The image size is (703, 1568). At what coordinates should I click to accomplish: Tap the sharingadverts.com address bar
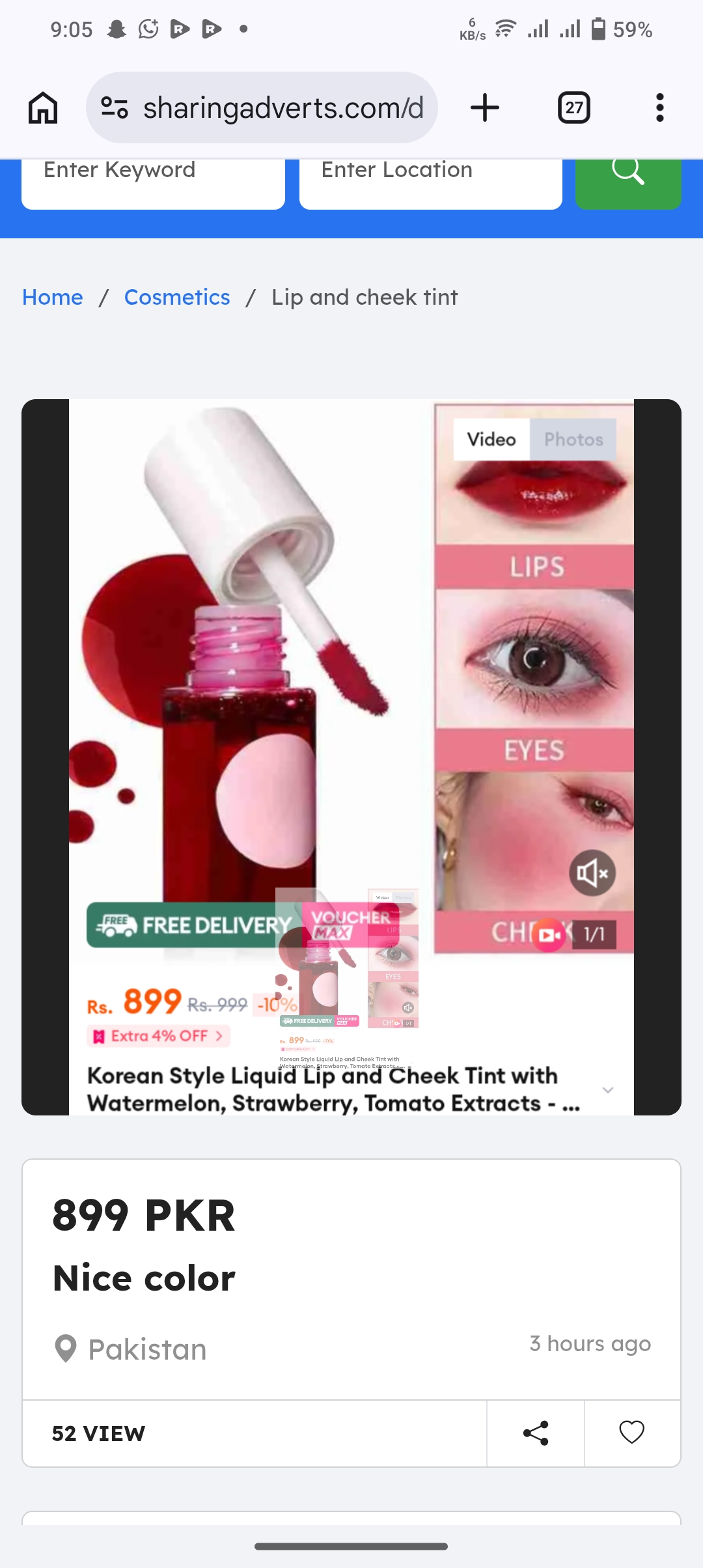262,107
